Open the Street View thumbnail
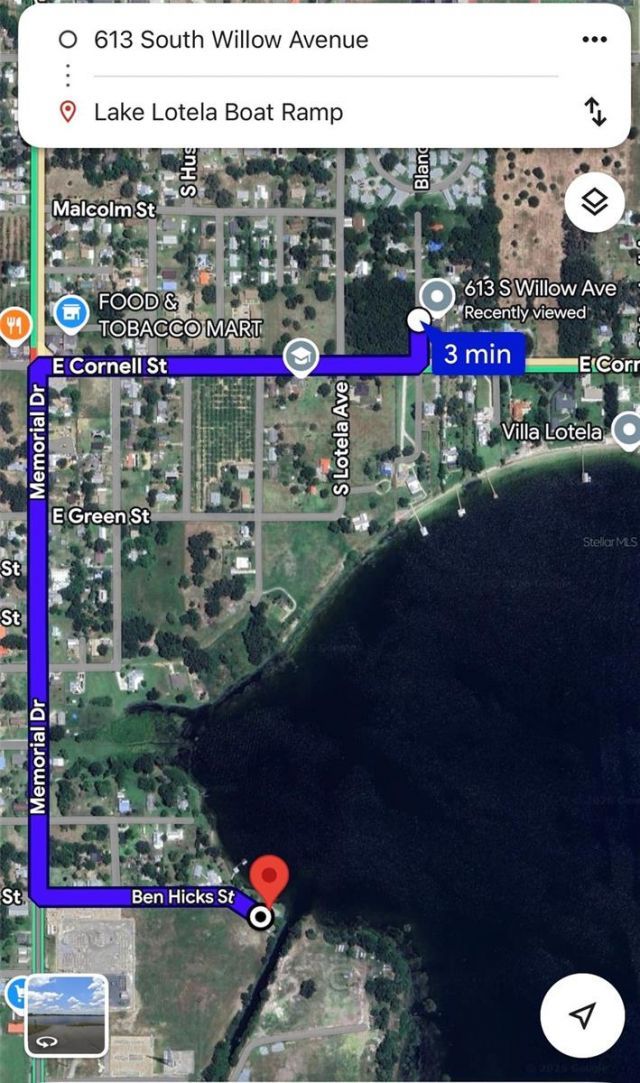Screen dimensions: 640x1083 pos(66,1015)
